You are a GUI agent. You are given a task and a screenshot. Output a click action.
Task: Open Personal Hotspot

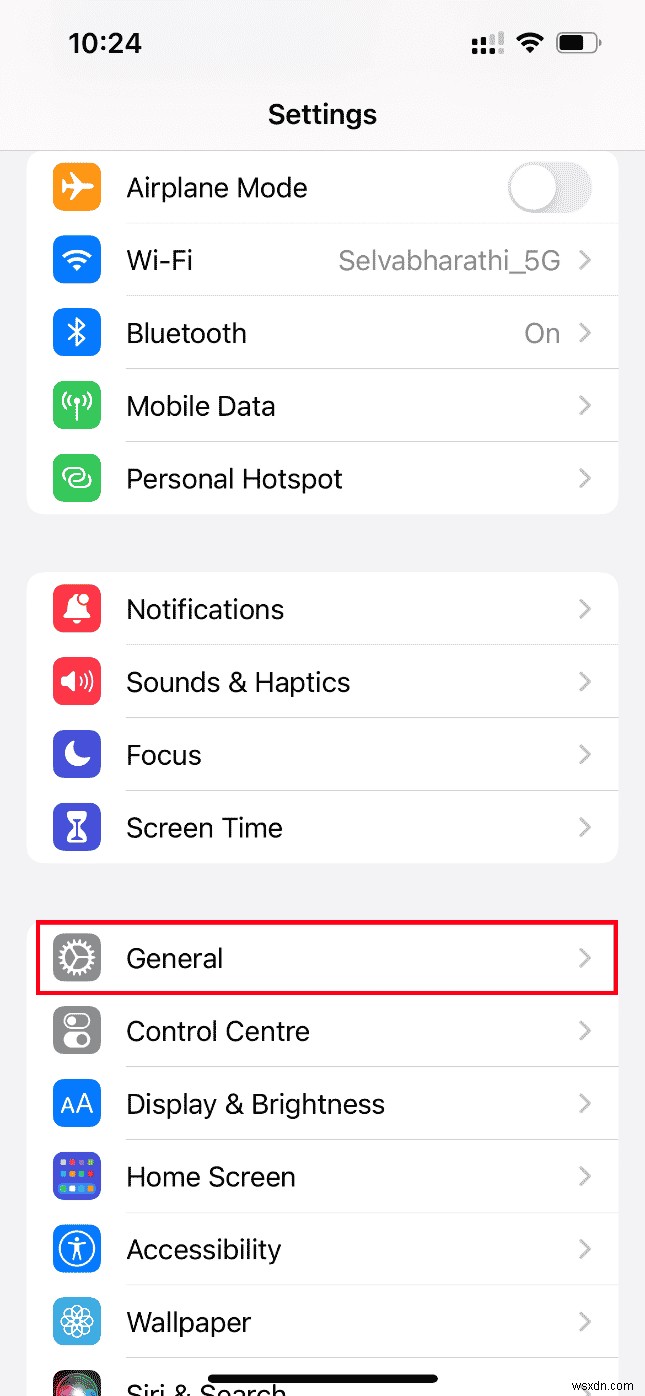(x=322, y=479)
